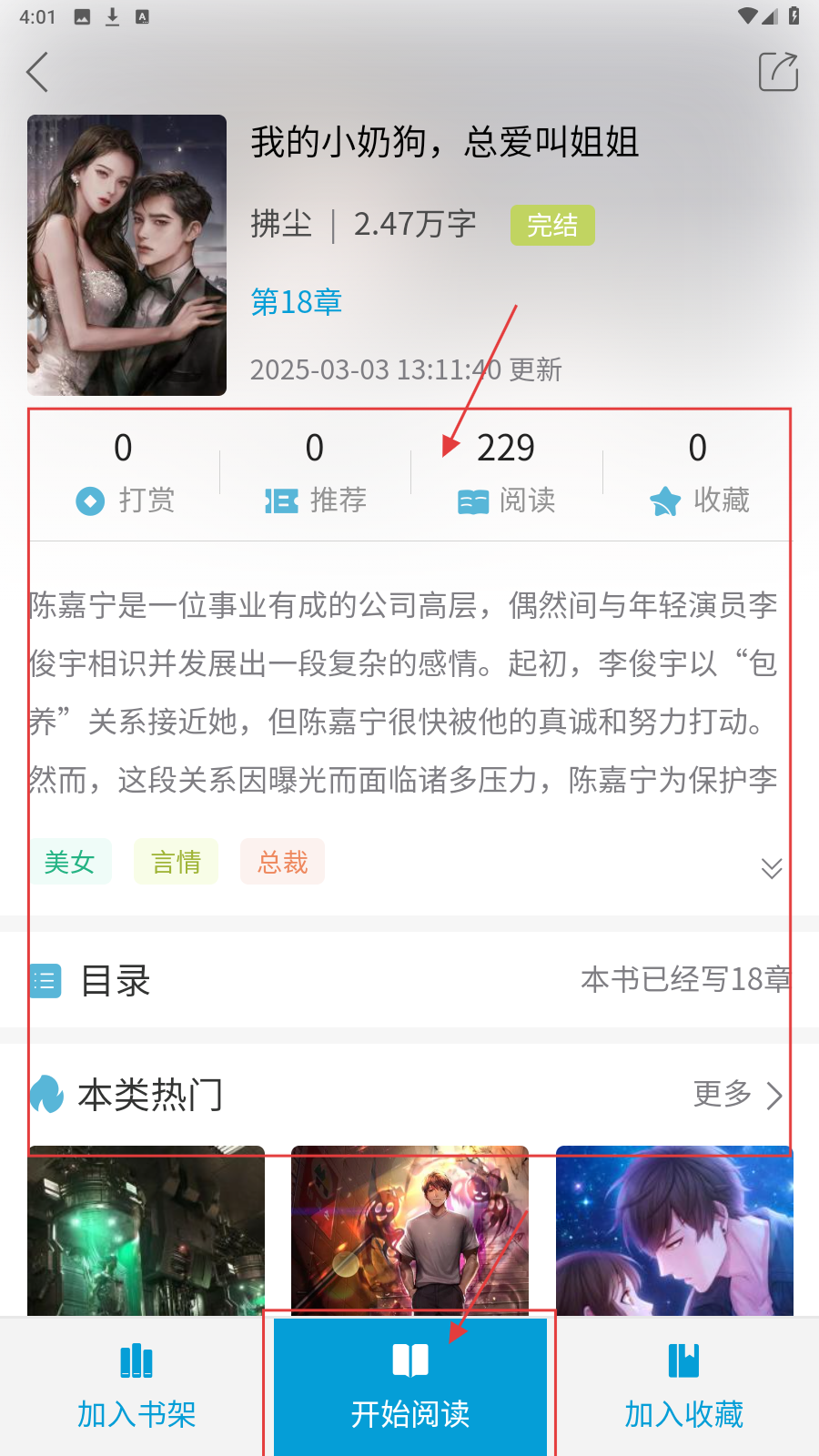This screenshot has height=1456, width=819.
Task: Open the first hot book with green sci-fi cover
Action: (x=146, y=1230)
